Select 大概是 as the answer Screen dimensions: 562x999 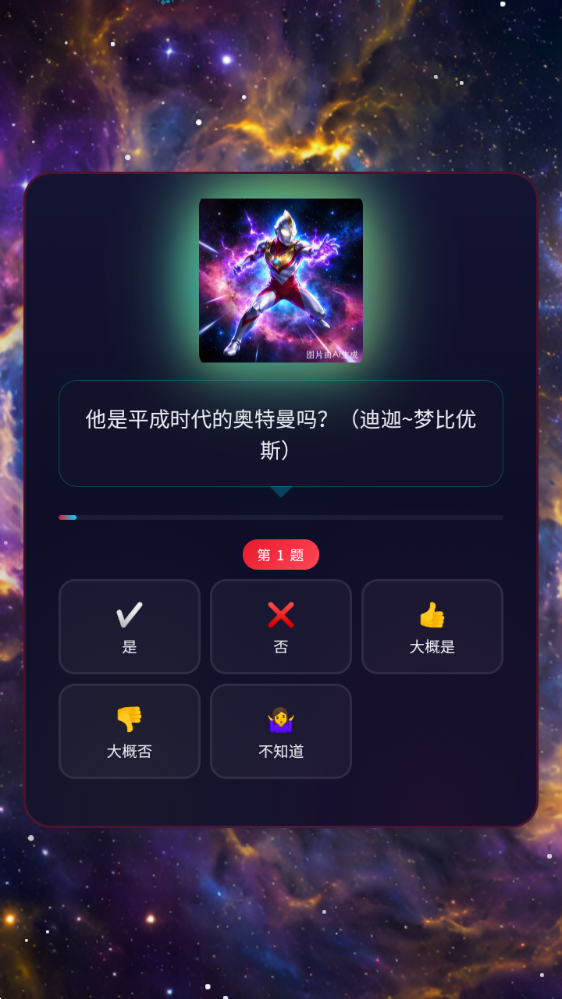click(432, 626)
